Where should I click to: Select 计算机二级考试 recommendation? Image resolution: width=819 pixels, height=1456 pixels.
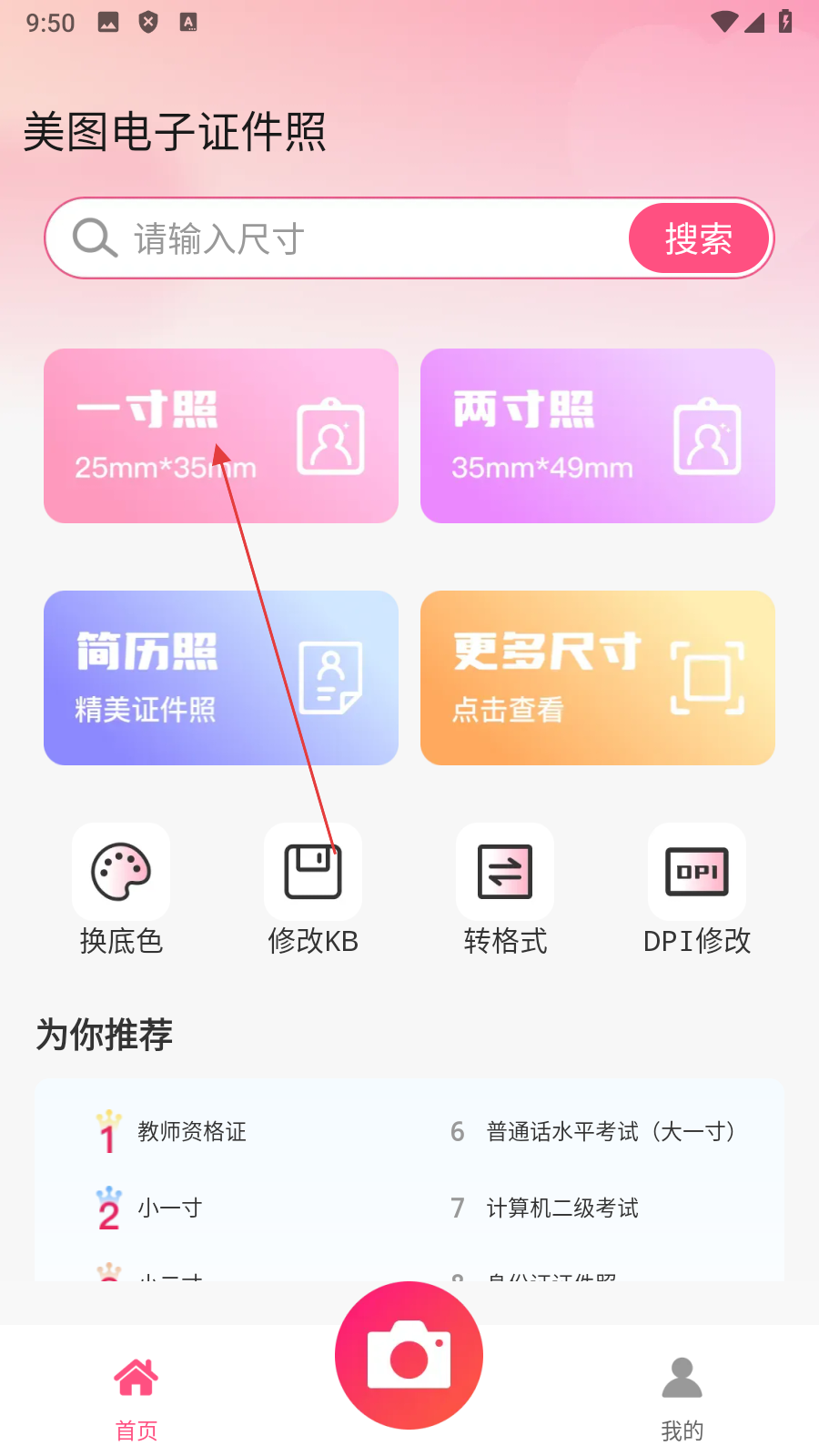[562, 1208]
